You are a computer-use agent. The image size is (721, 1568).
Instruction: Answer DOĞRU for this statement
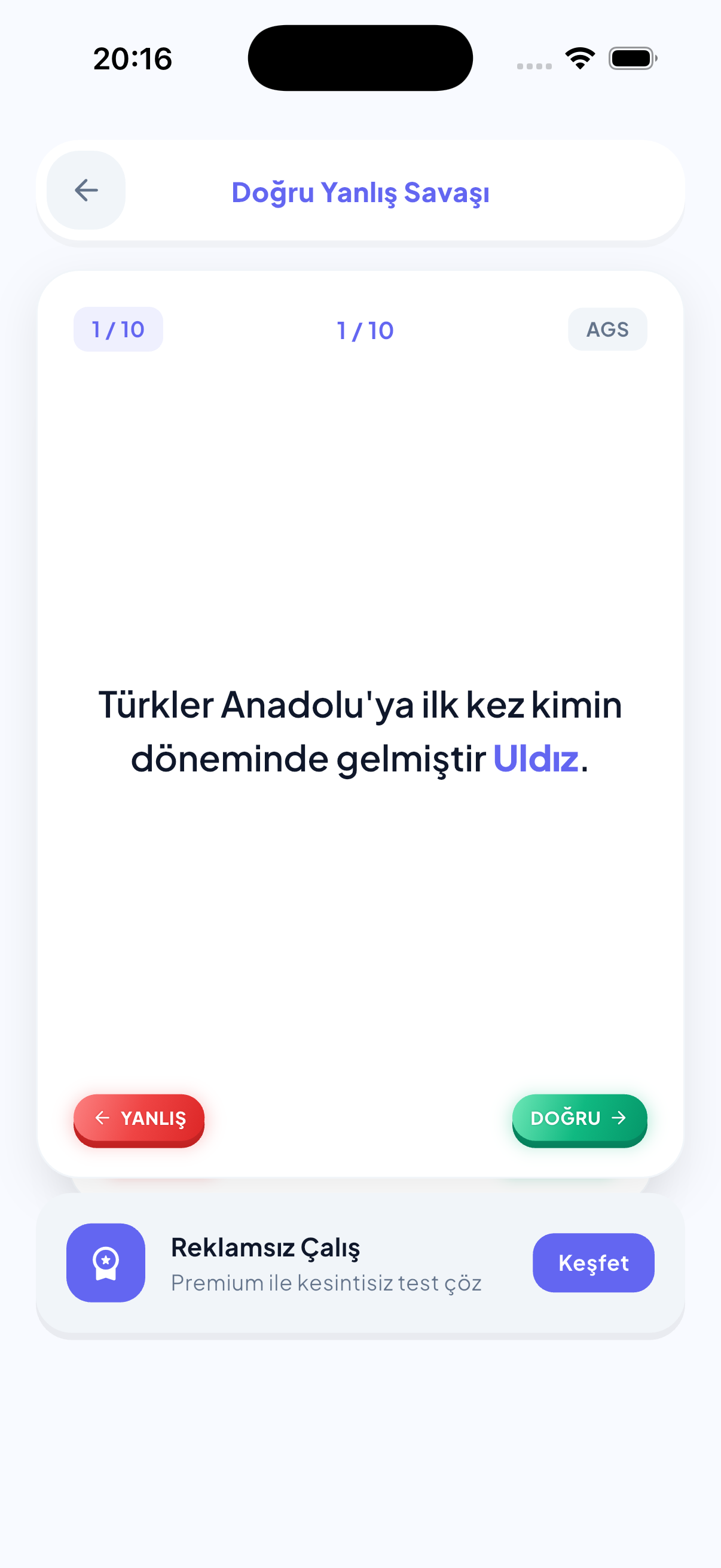point(579,1119)
